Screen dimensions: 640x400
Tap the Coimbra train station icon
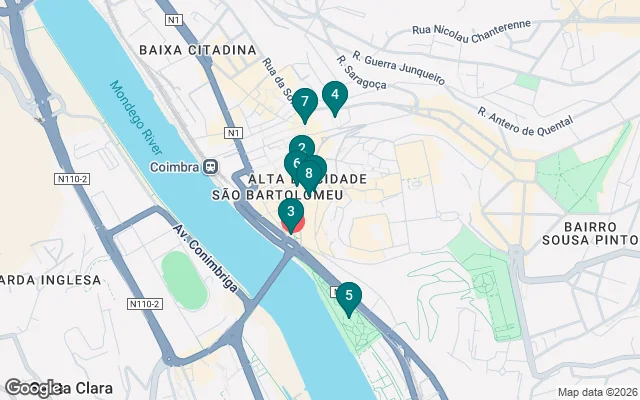click(210, 166)
